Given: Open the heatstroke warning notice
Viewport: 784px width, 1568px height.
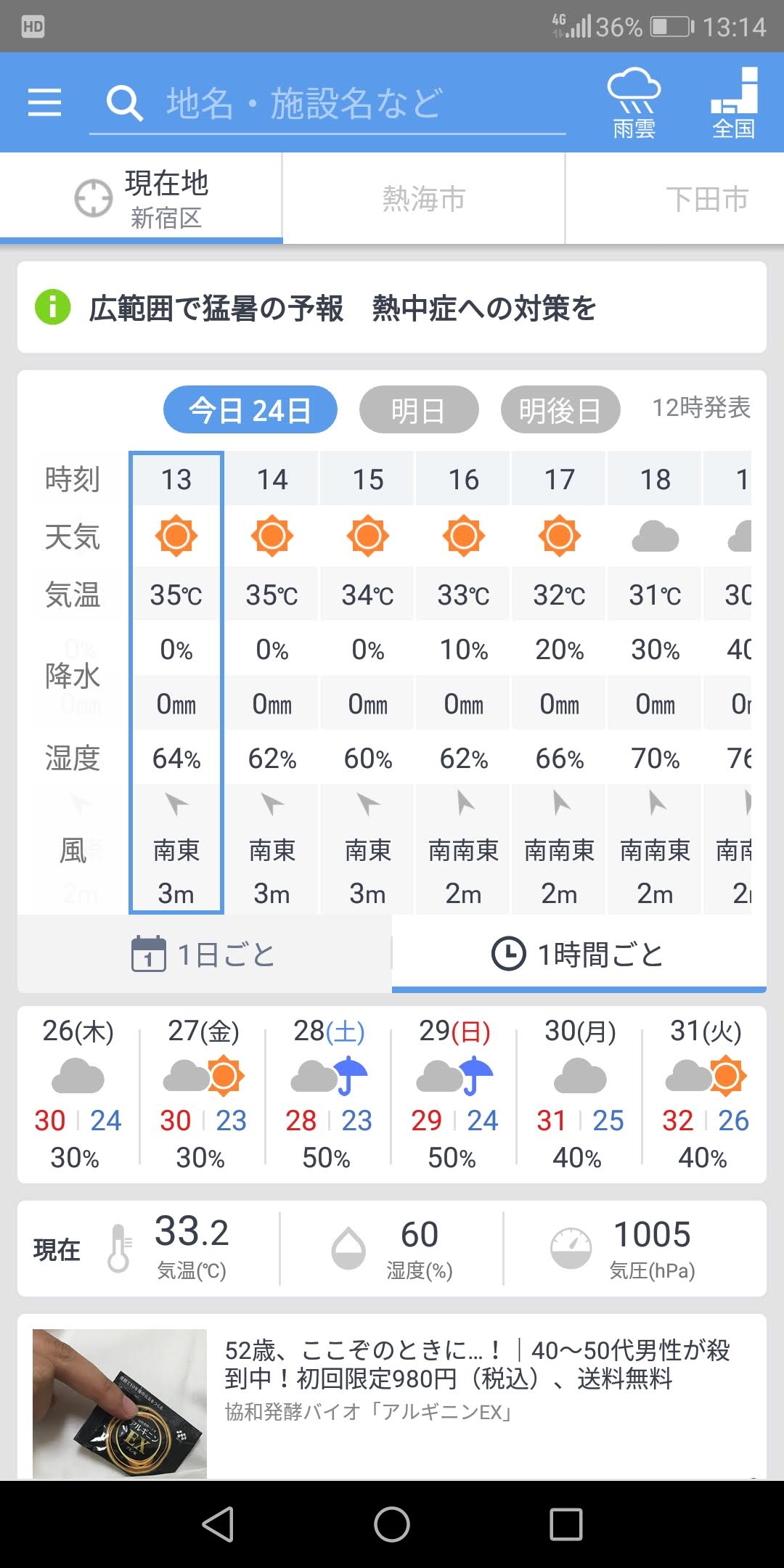Looking at the screenshot, I should 392,308.
